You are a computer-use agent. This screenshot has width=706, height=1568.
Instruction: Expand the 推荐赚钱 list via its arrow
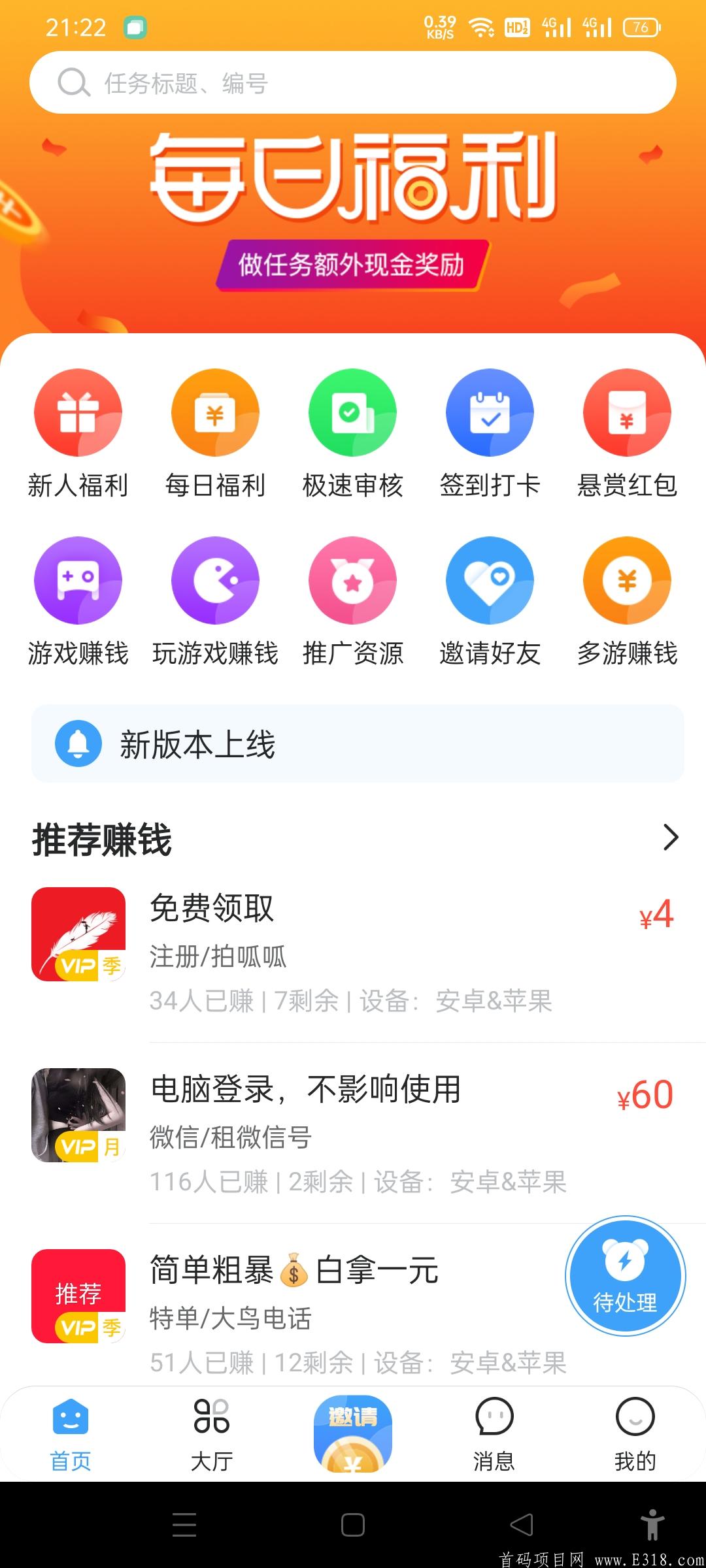click(x=669, y=838)
